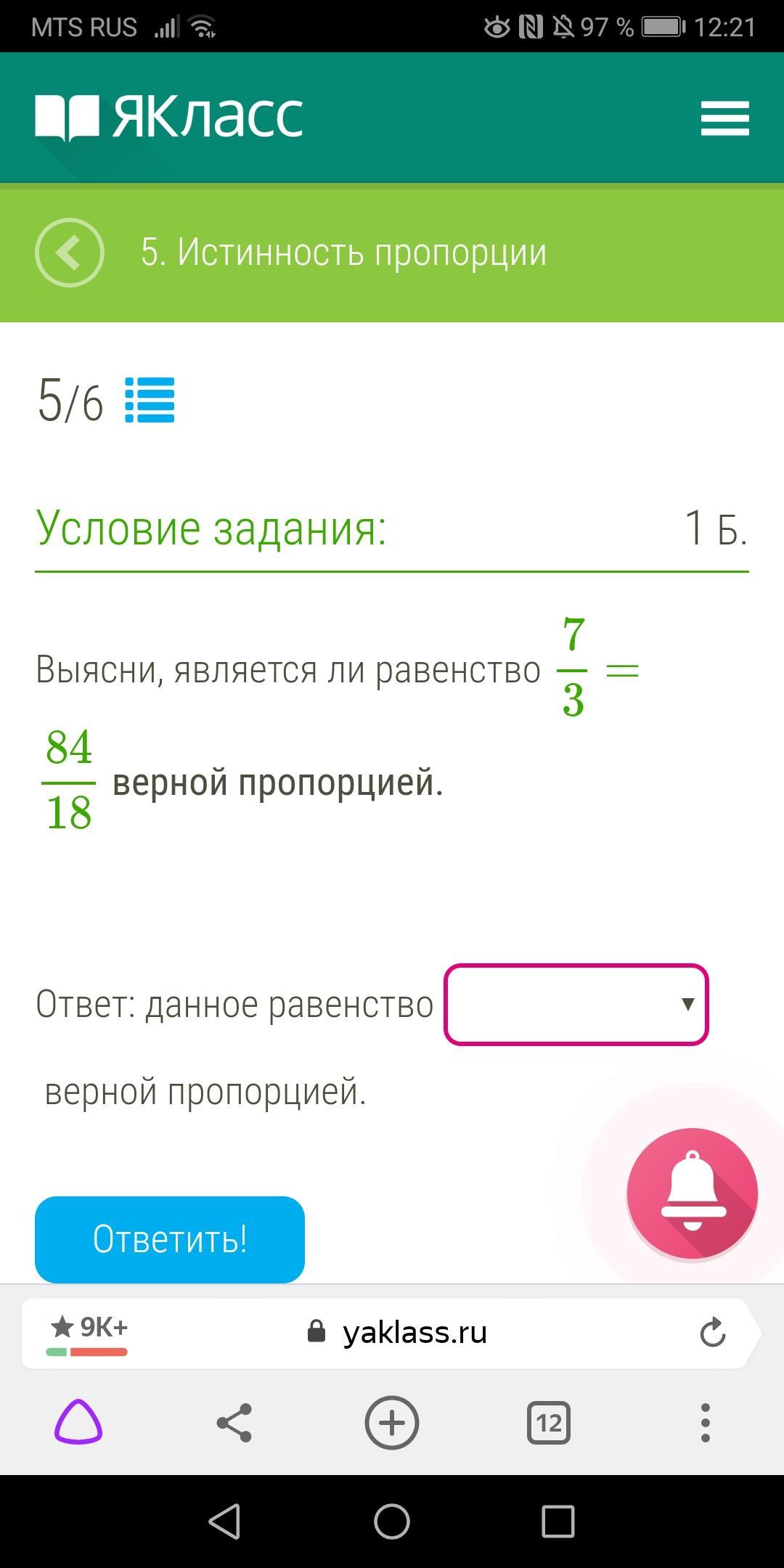Launch the Alice voice assistant
This screenshot has width=784, height=1568.
(x=78, y=1423)
